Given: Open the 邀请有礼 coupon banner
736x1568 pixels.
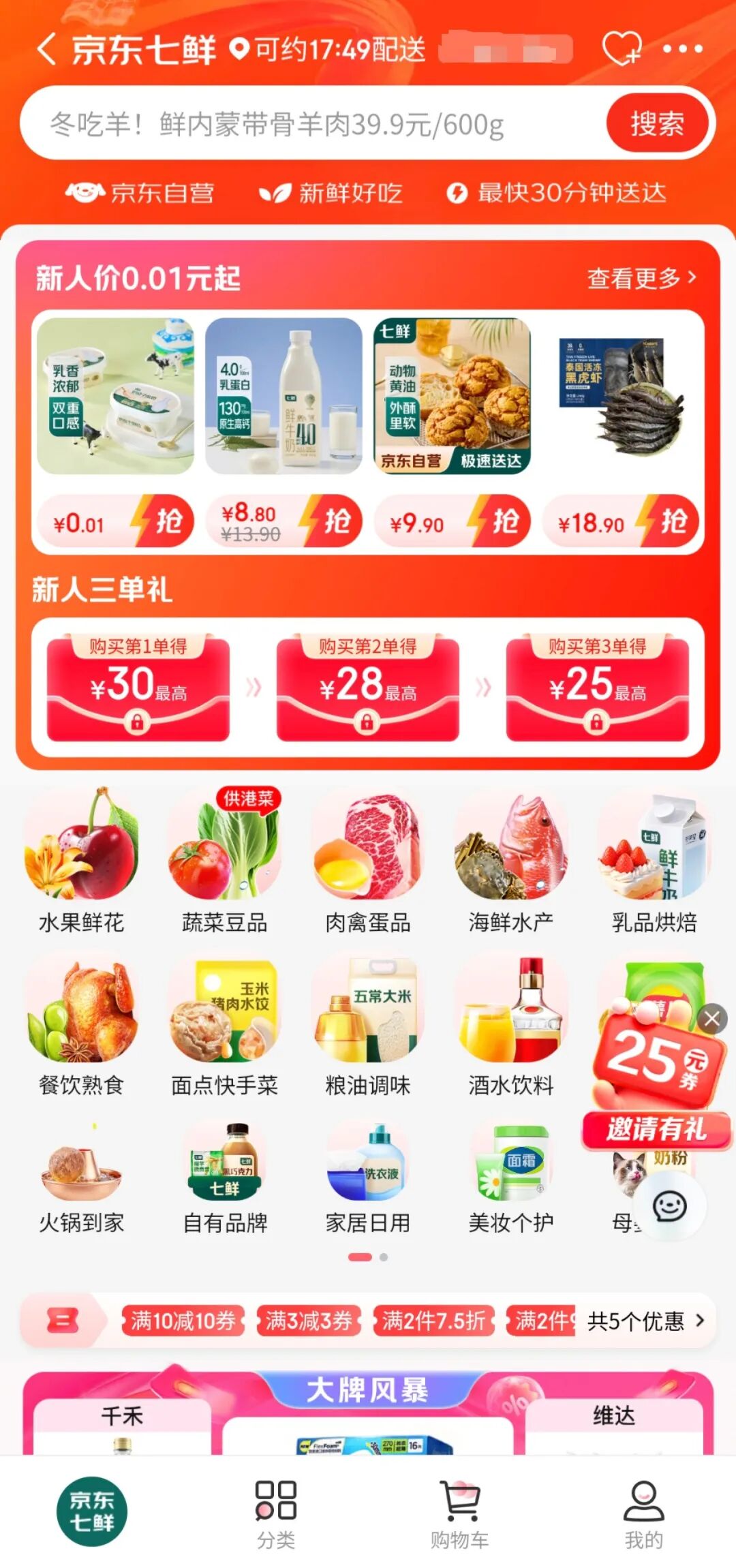Looking at the screenshot, I should coord(656,1129).
